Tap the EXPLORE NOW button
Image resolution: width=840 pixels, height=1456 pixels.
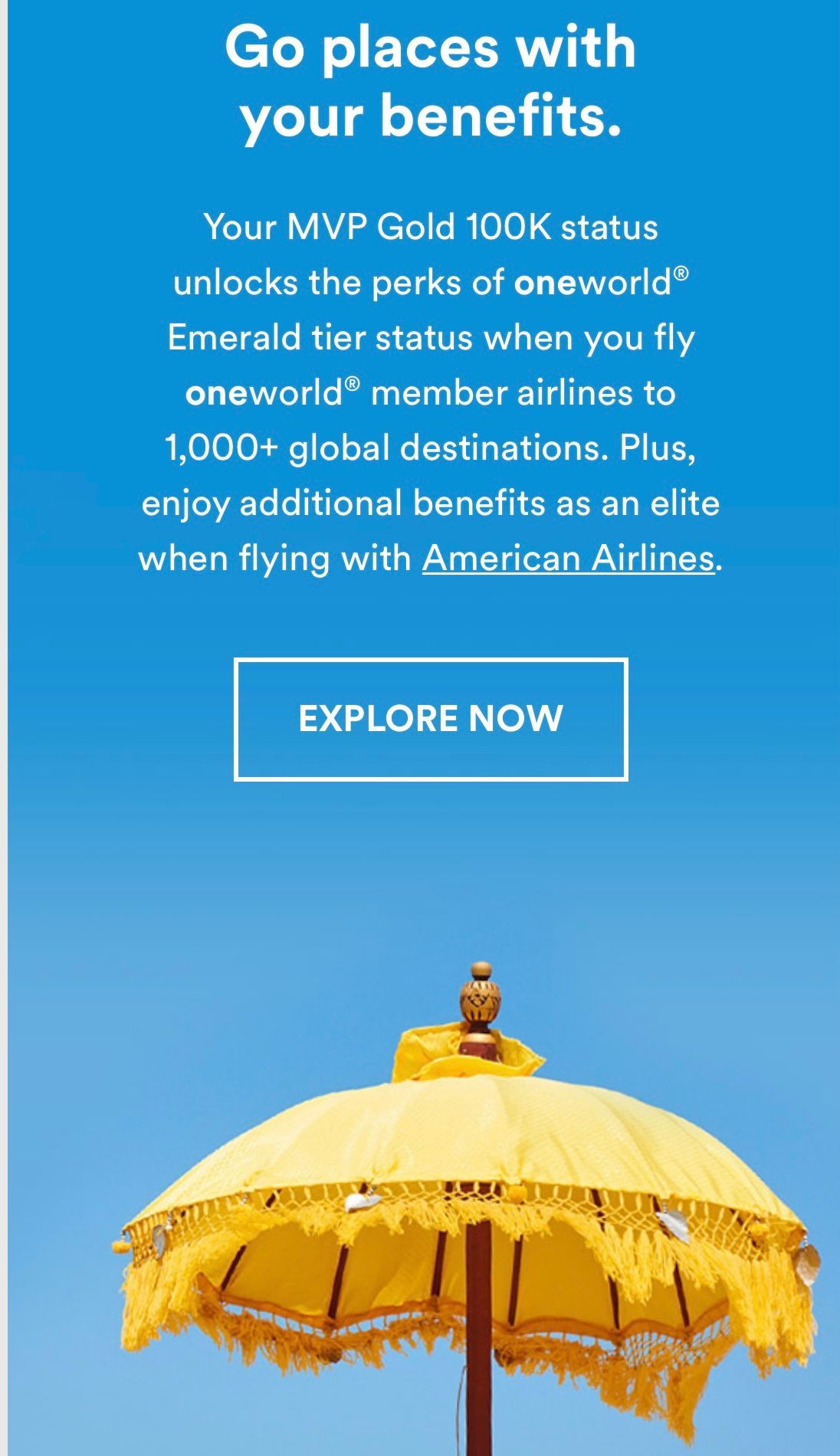coord(431,719)
